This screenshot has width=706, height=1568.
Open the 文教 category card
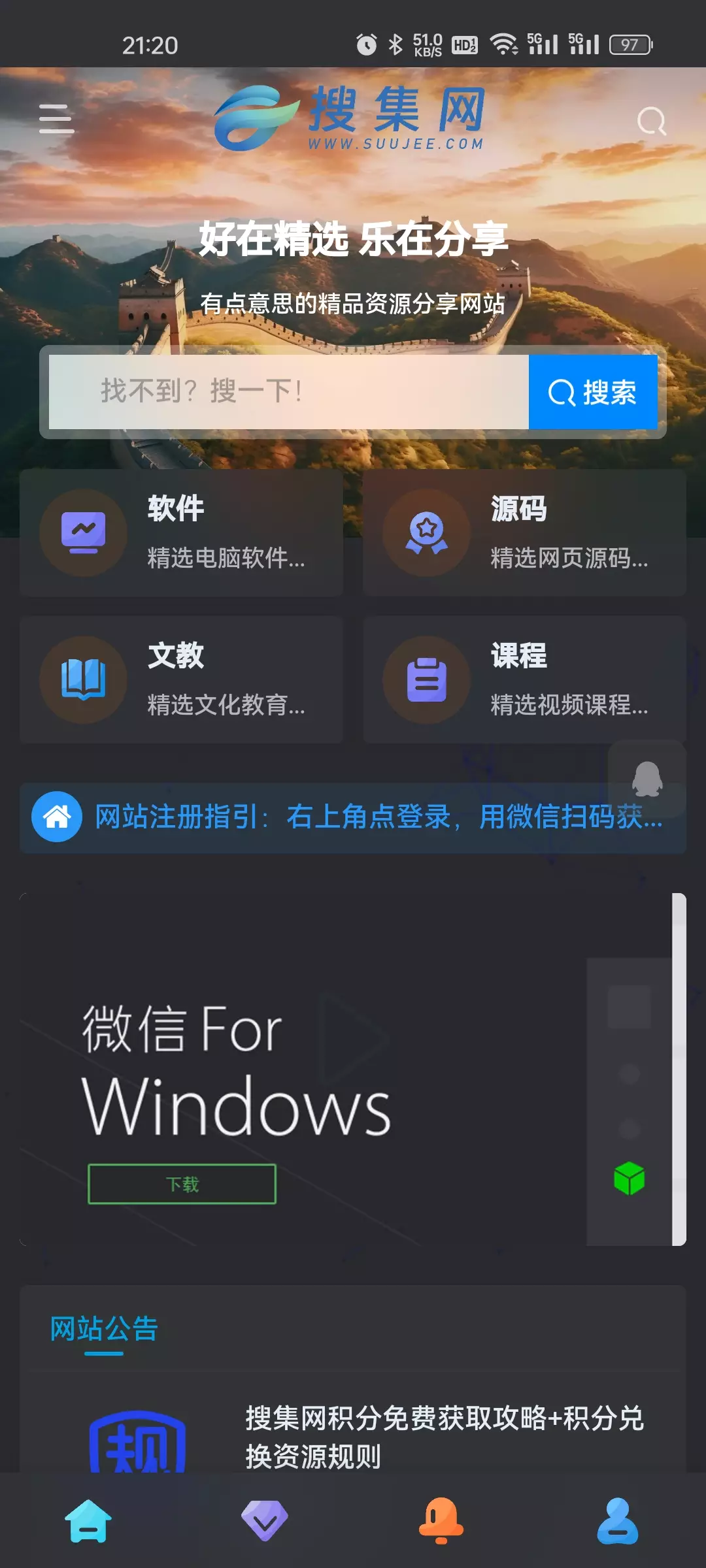181,679
